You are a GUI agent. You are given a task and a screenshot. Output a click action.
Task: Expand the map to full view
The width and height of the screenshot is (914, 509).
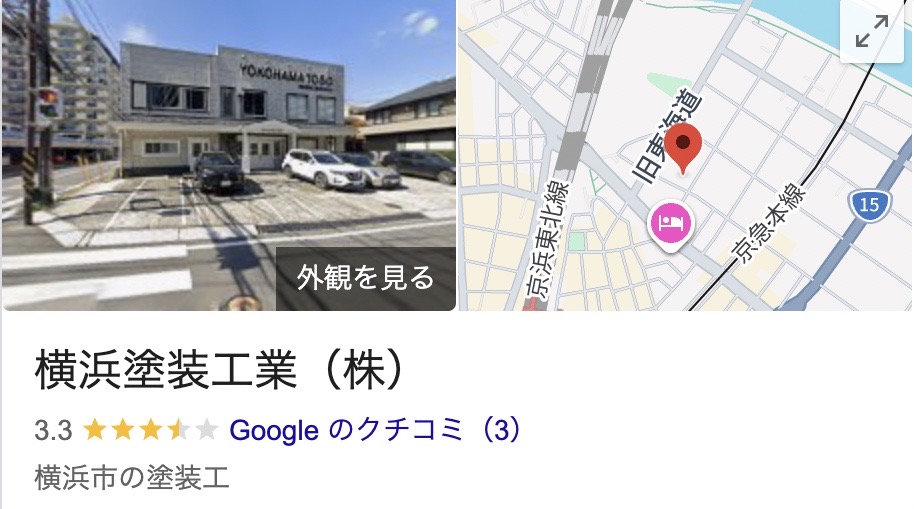pos(872,35)
